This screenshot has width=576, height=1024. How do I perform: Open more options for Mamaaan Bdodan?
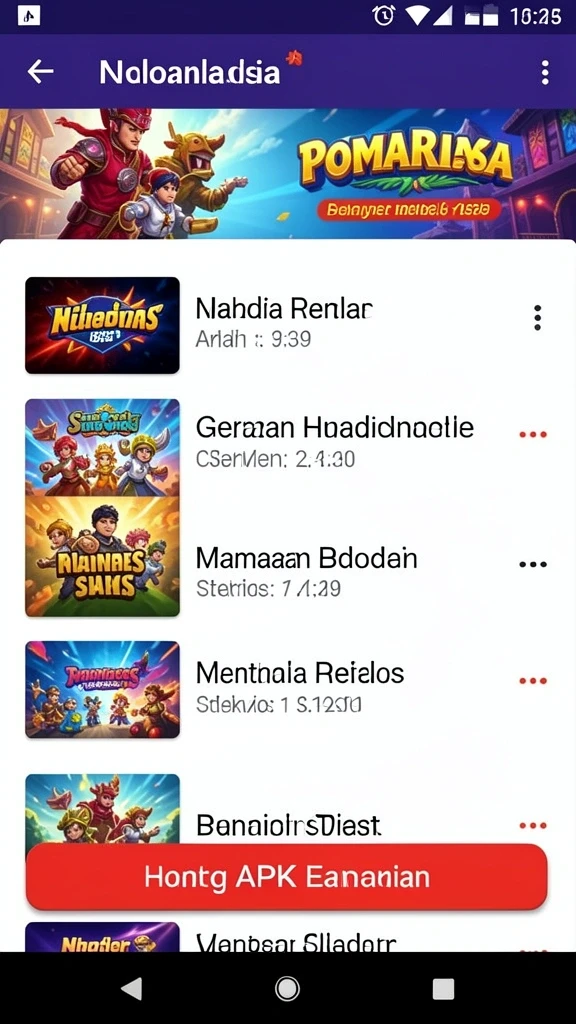coord(533,564)
